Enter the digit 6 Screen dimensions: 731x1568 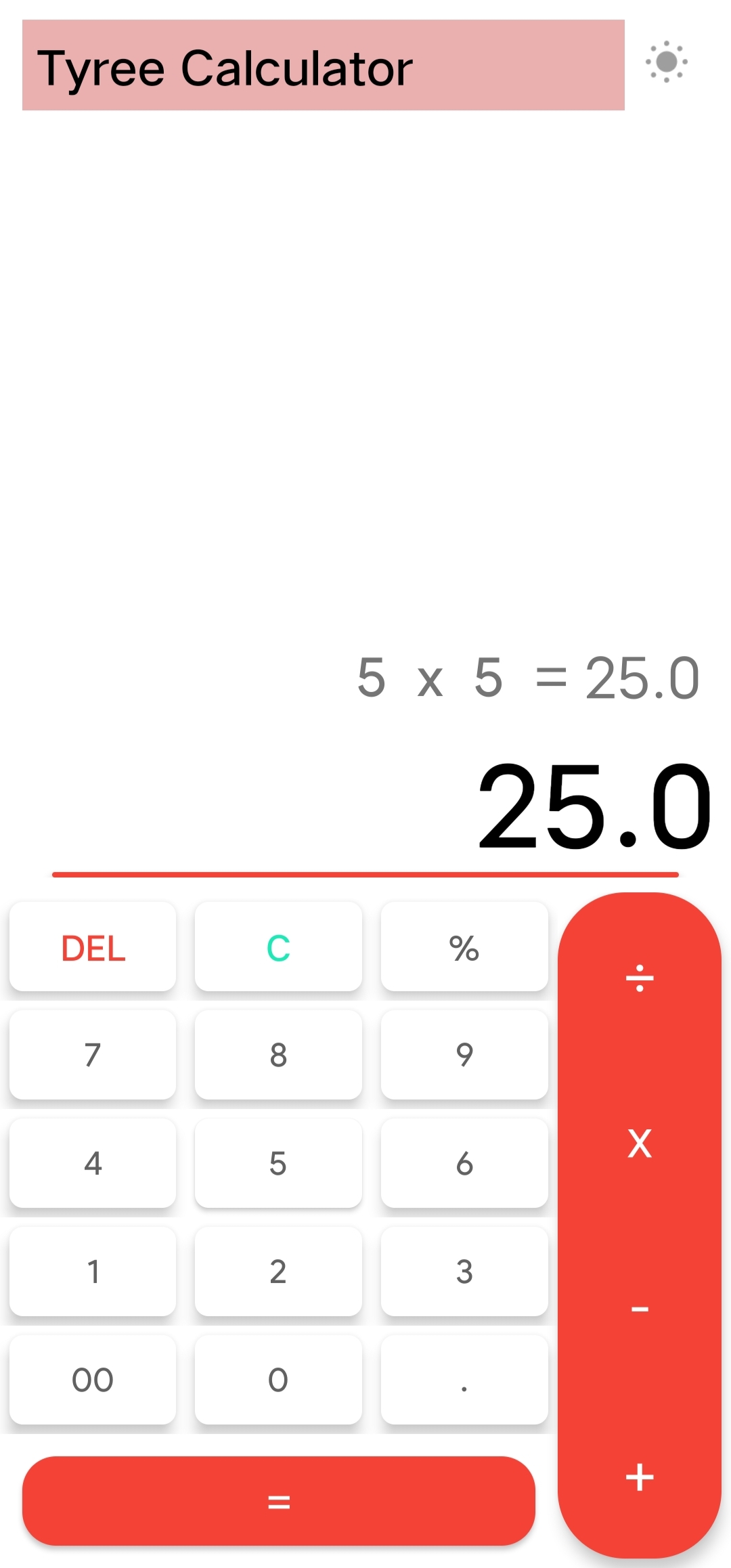(x=464, y=1163)
